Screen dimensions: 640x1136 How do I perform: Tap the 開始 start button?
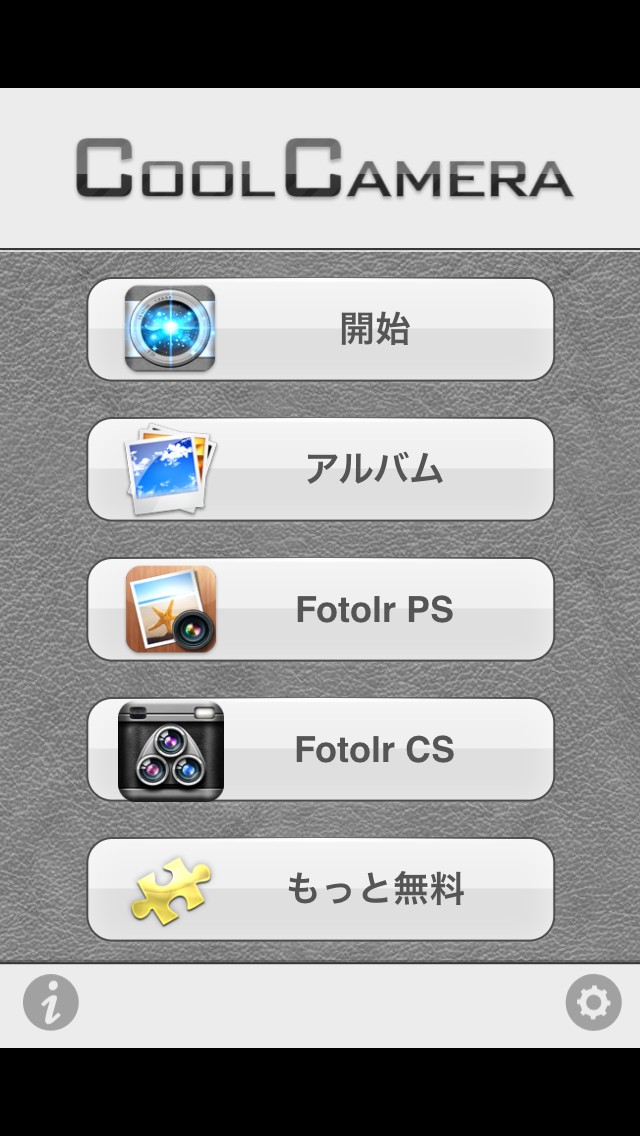tap(320, 329)
